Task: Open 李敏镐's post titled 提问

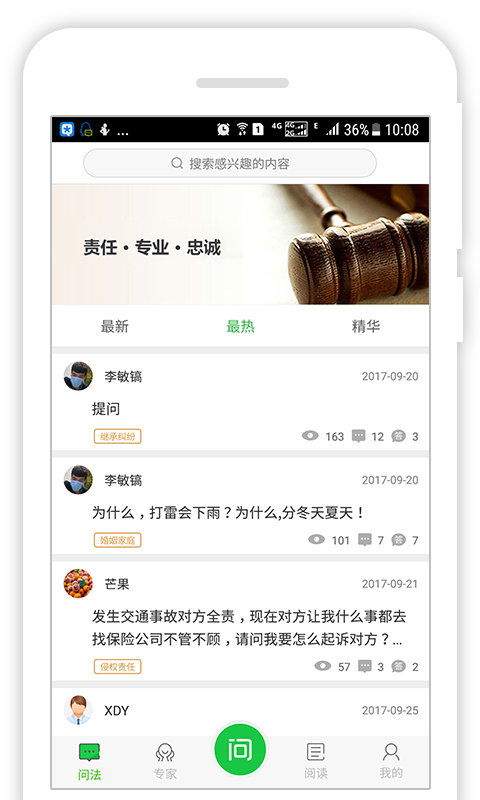Action: tap(240, 403)
